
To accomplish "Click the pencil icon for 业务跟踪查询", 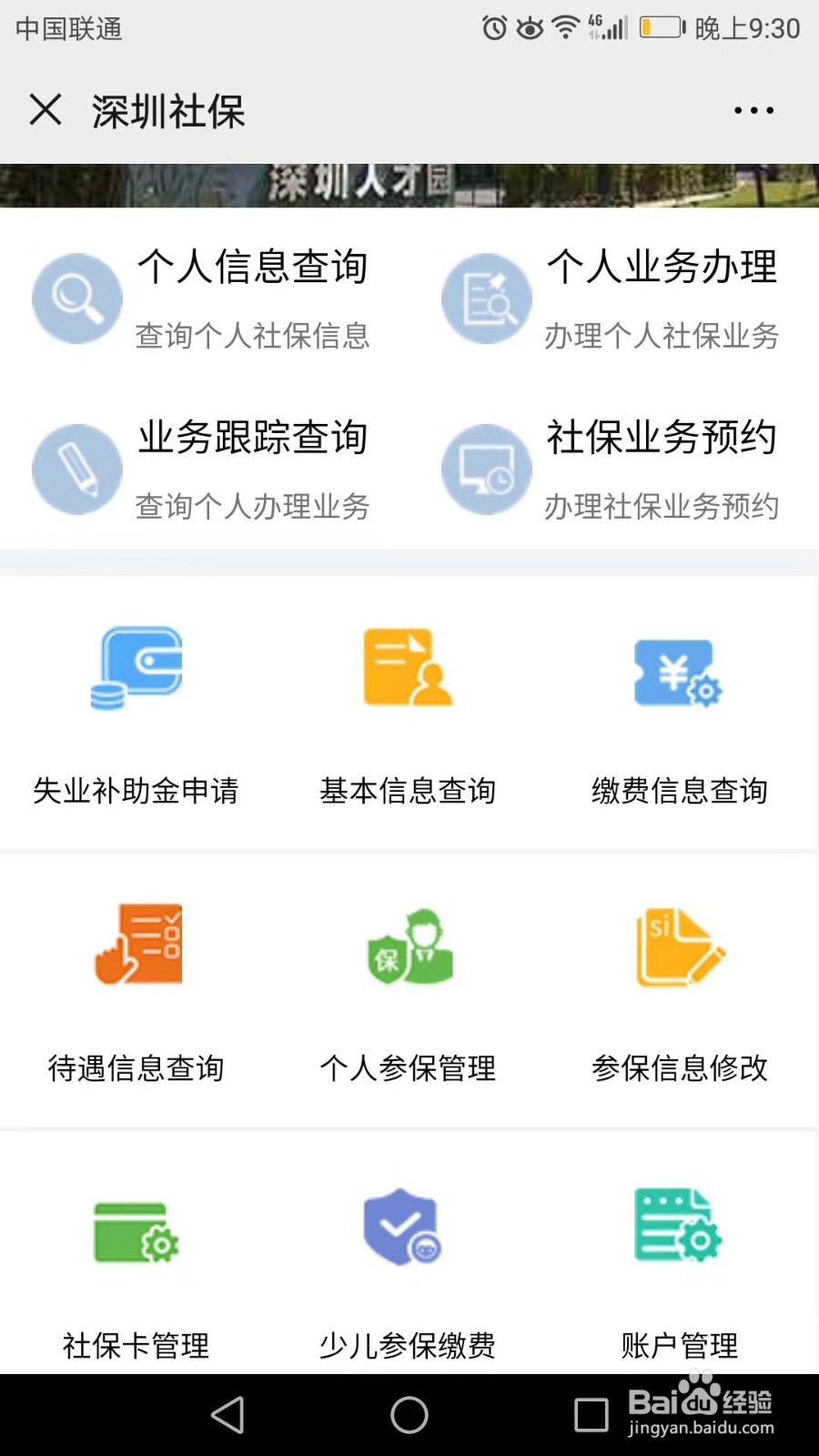I will pos(76,469).
